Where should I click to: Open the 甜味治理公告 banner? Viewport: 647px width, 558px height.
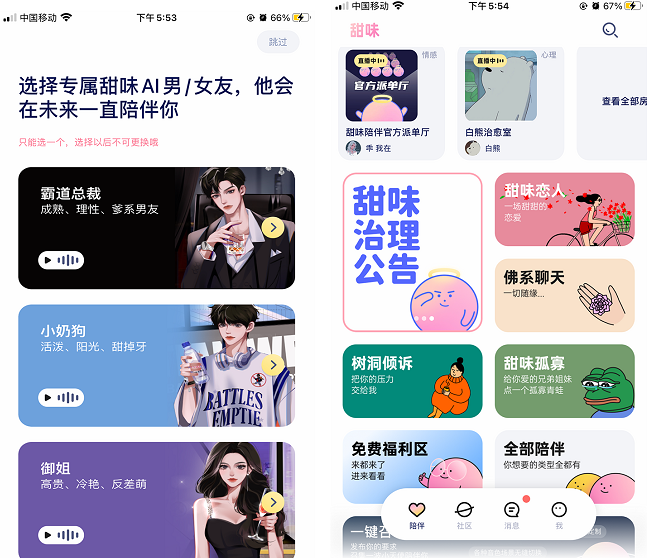pyautogui.click(x=412, y=252)
